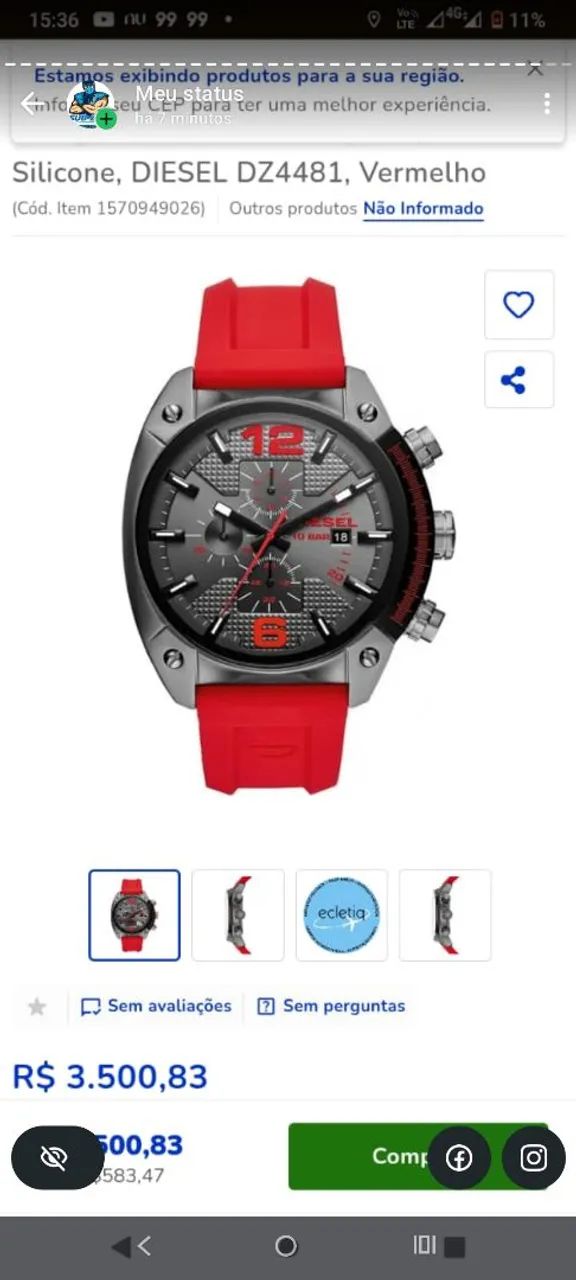Image resolution: width=576 pixels, height=1280 pixels.
Task: Tap the system home button
Action: coord(286,1246)
